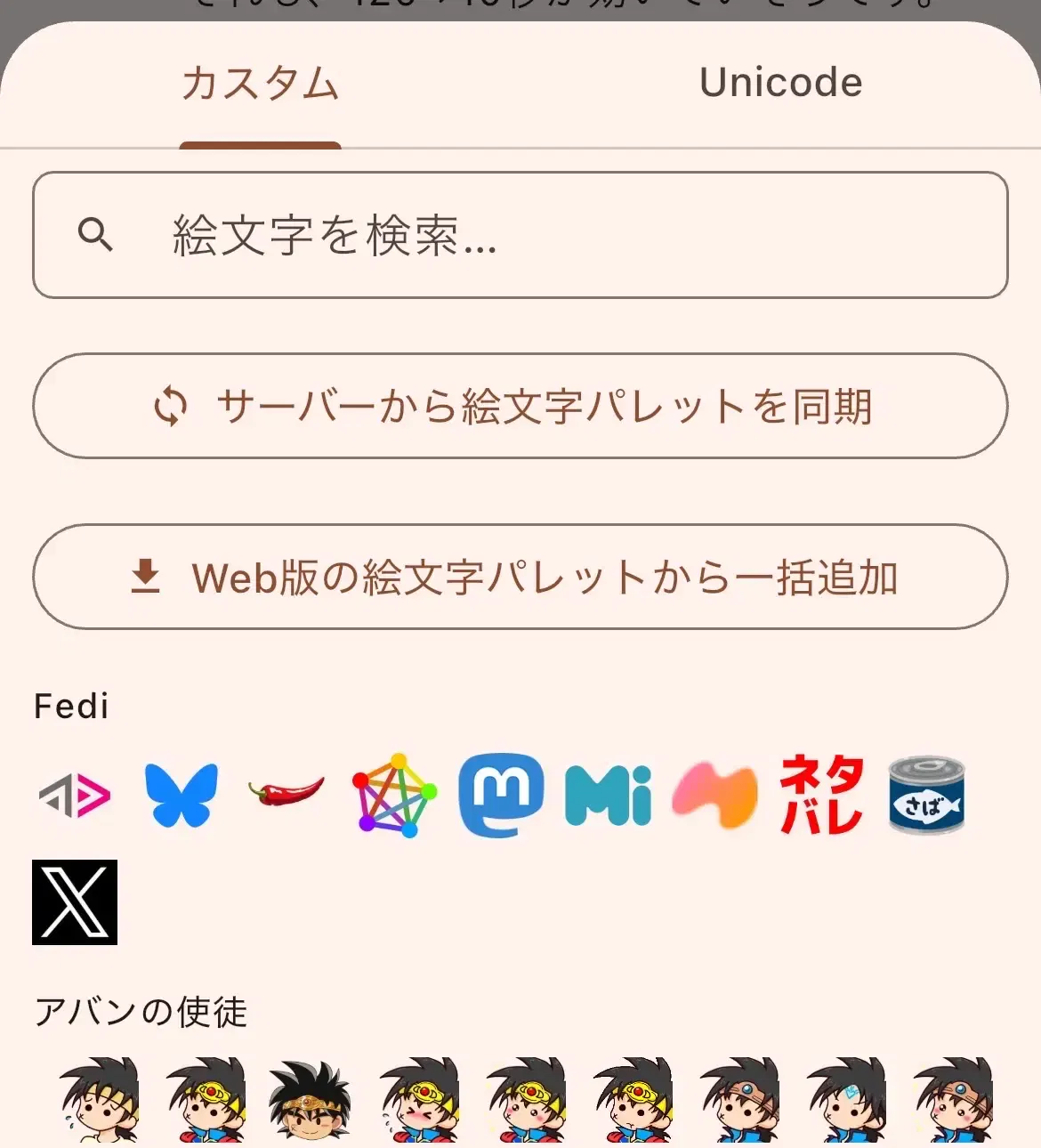Choose the pink-orange gradient blob emoji
The height and width of the screenshot is (1148, 1041).
tap(714, 795)
